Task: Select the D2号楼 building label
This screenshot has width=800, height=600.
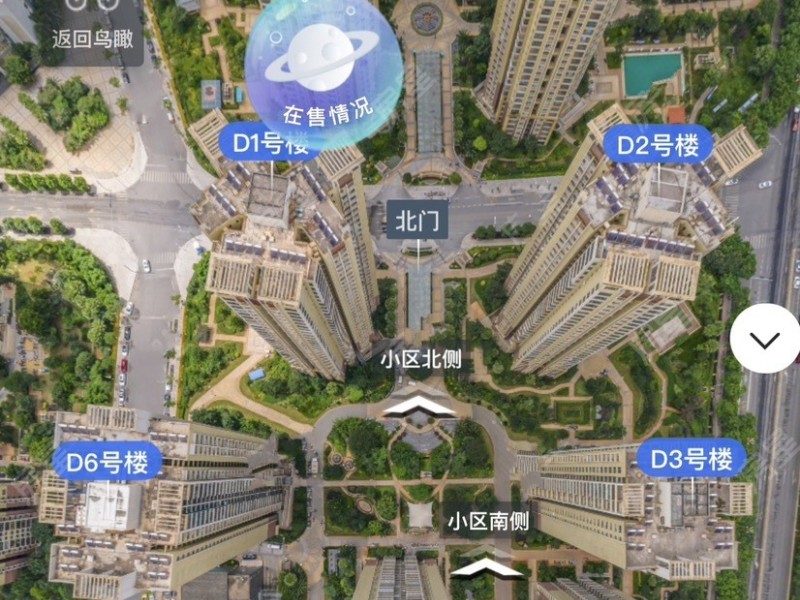Action: [x=657, y=145]
